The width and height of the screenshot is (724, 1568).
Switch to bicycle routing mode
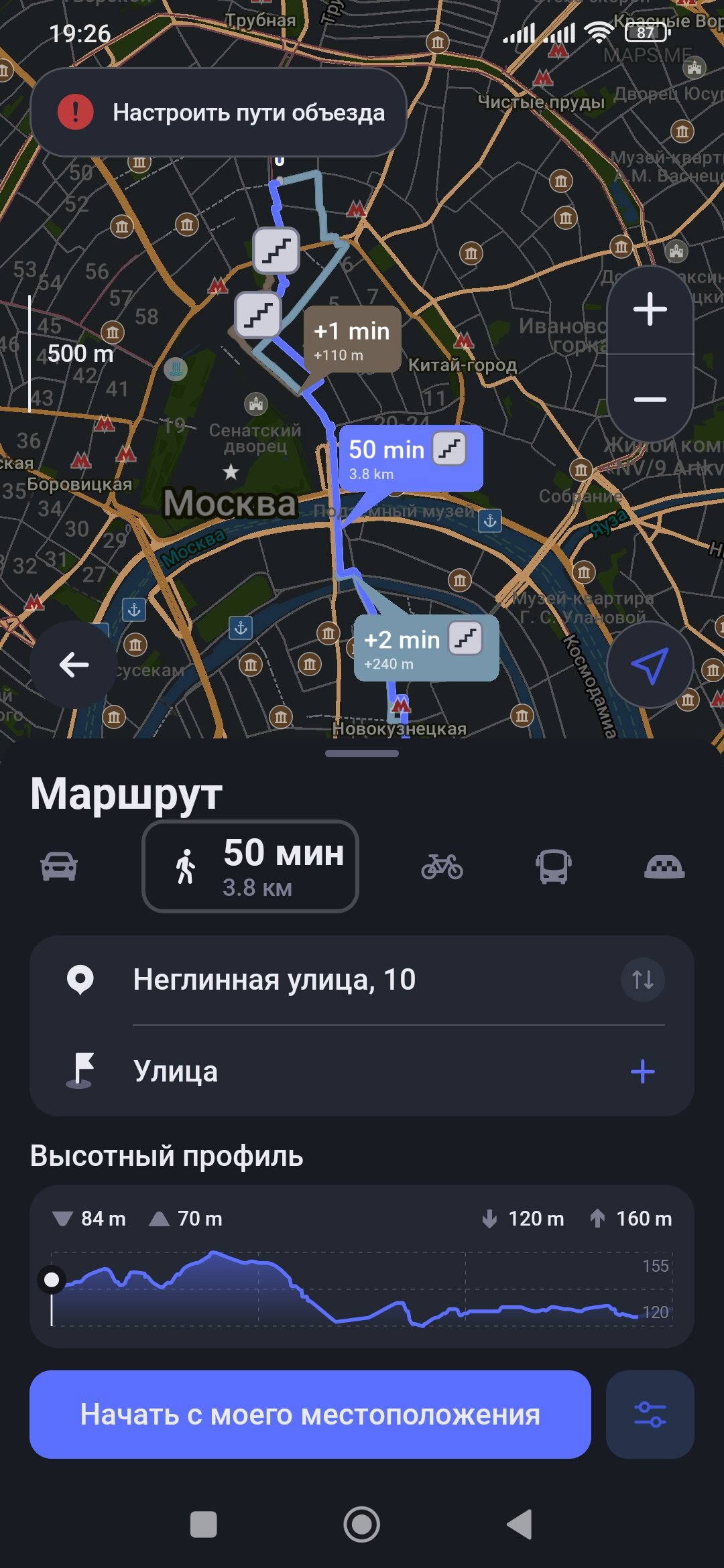coord(442,866)
